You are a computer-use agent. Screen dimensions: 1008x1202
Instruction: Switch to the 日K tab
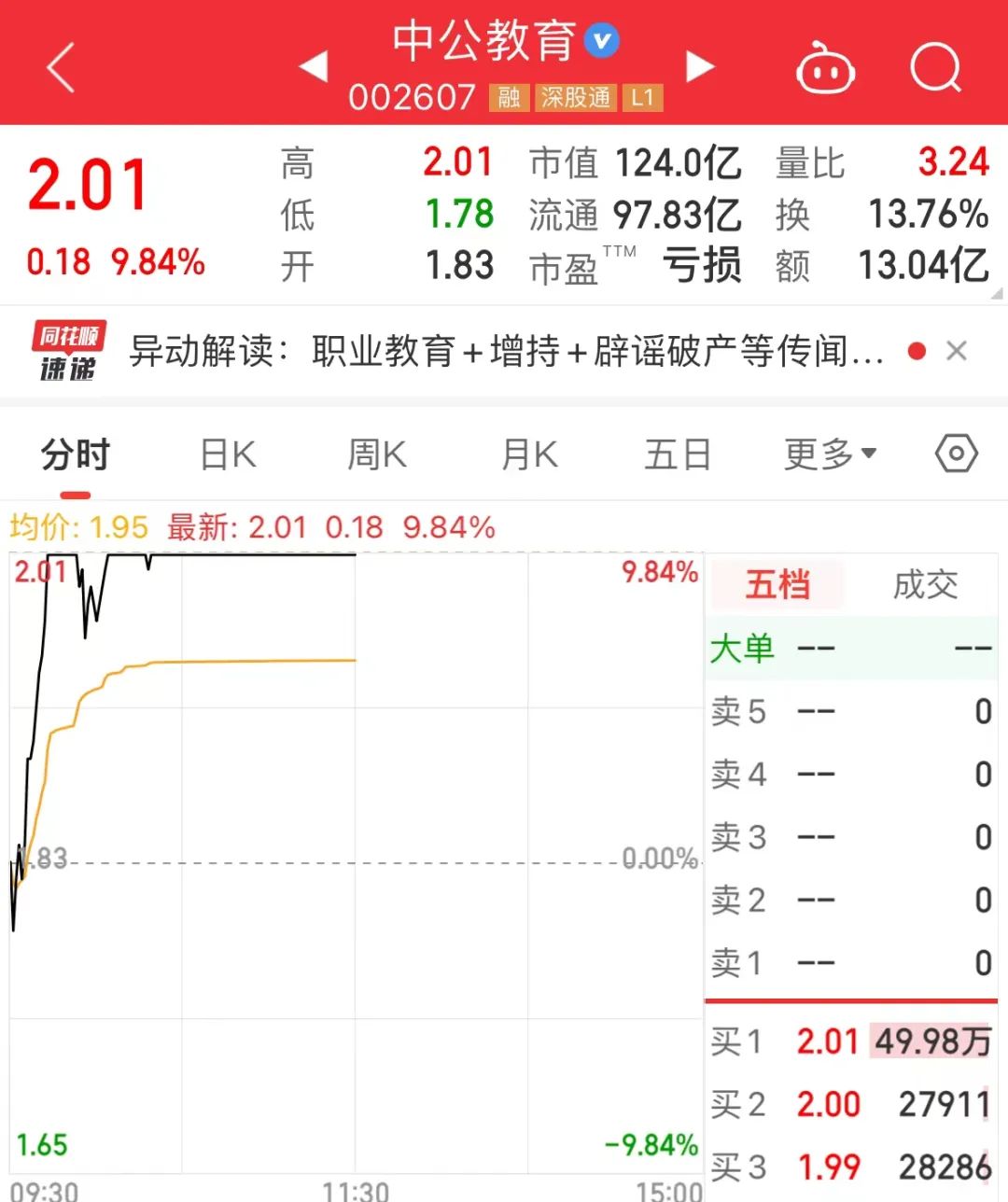228,455
